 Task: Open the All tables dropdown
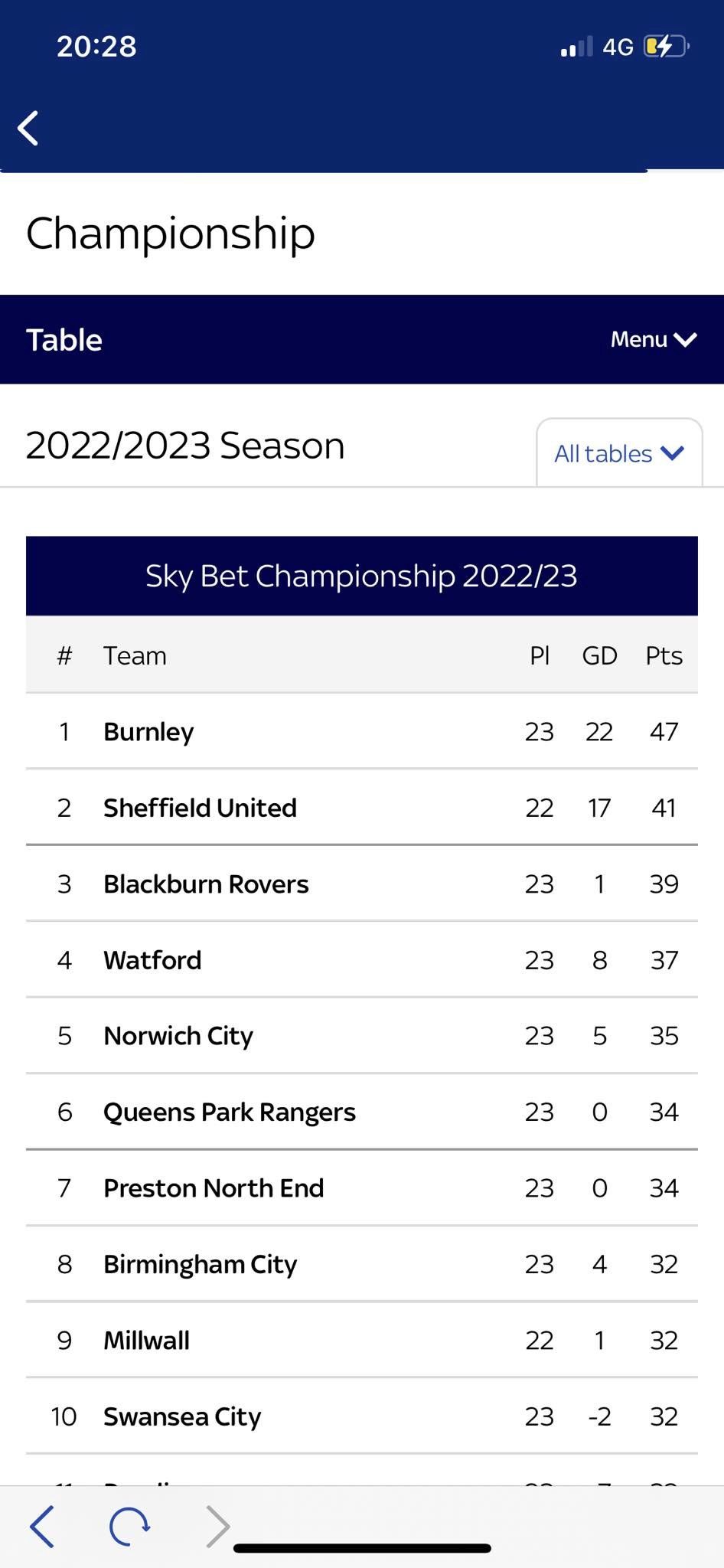click(619, 452)
